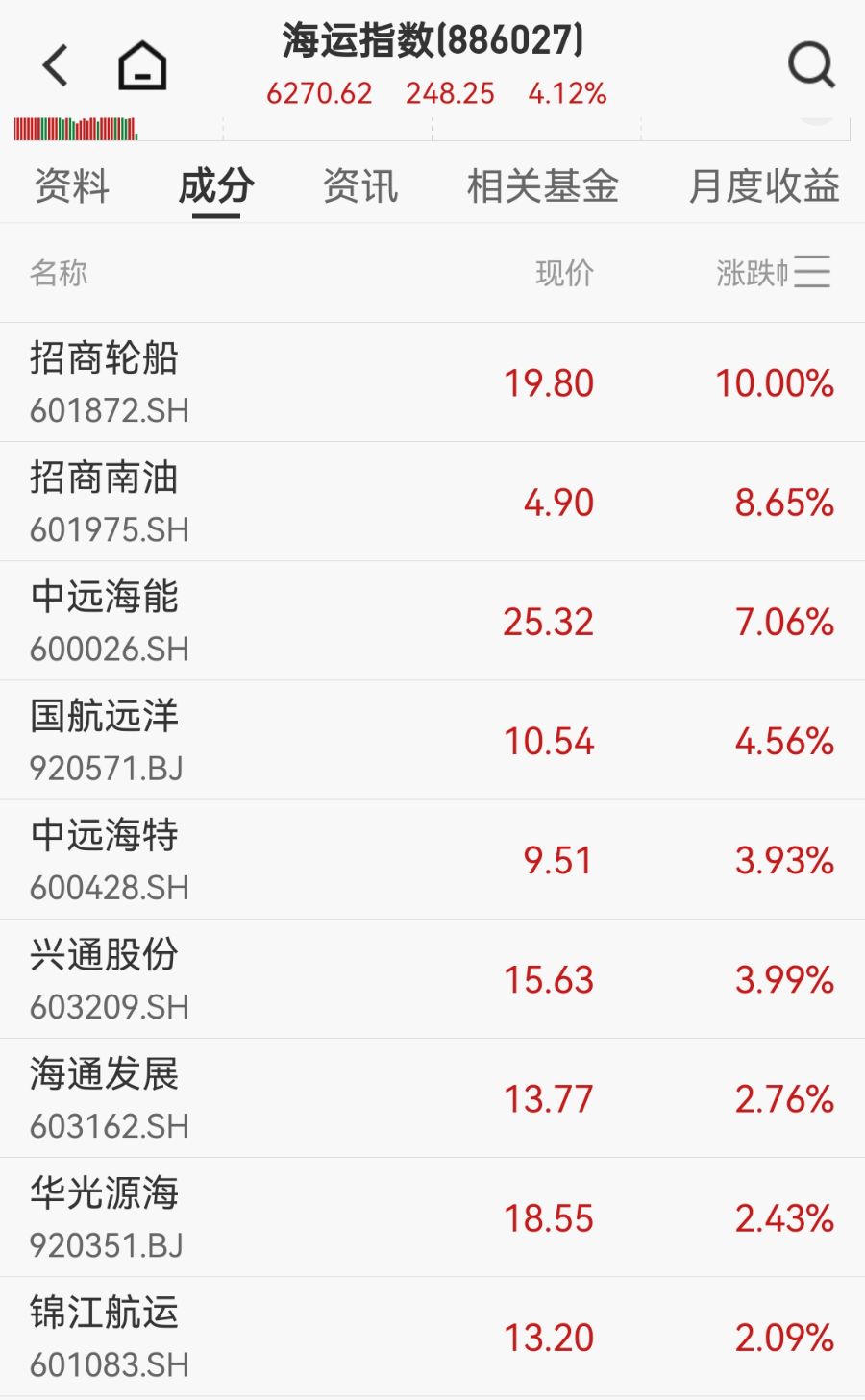The height and width of the screenshot is (1400, 865).
Task: Open the search magnifier icon
Action: [x=811, y=65]
